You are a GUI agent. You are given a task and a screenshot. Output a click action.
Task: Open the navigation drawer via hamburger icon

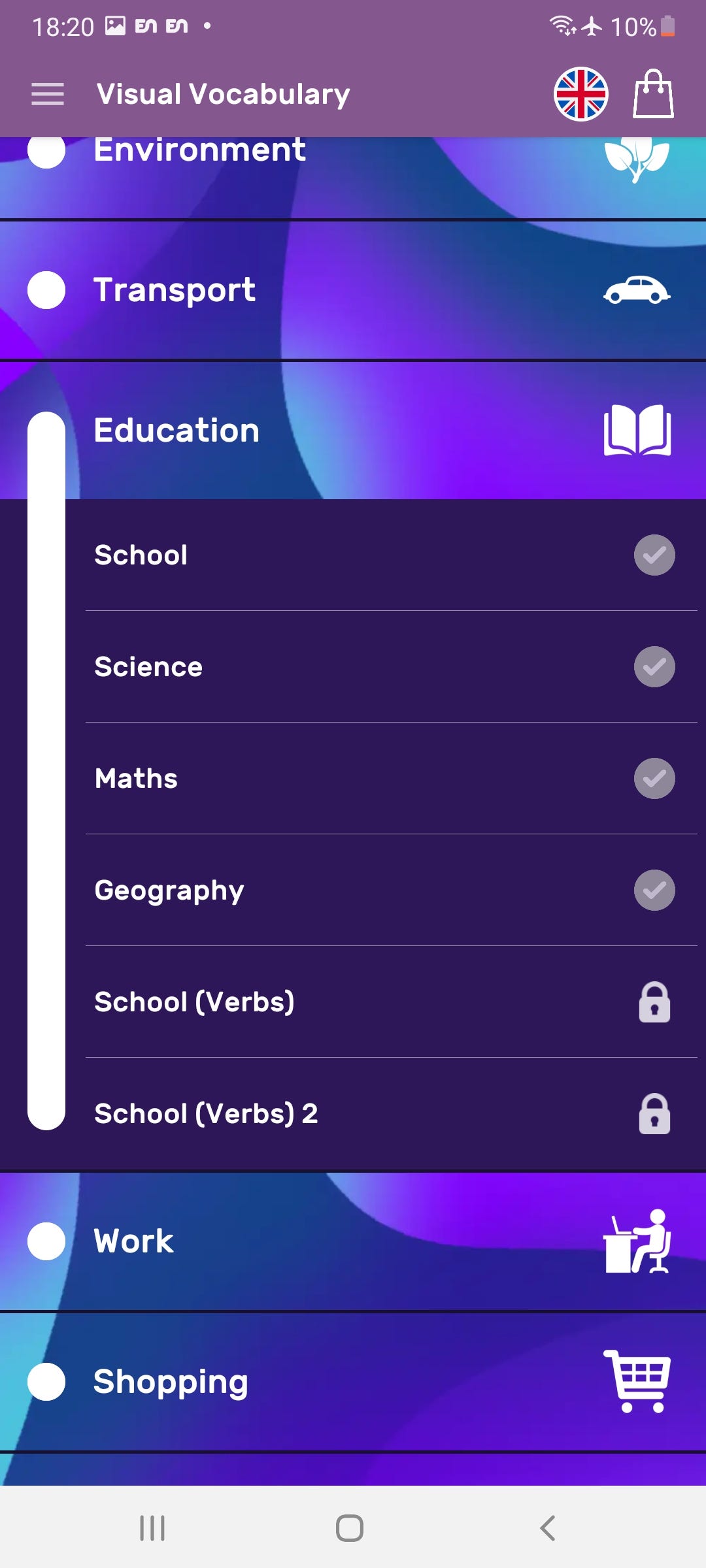click(47, 94)
